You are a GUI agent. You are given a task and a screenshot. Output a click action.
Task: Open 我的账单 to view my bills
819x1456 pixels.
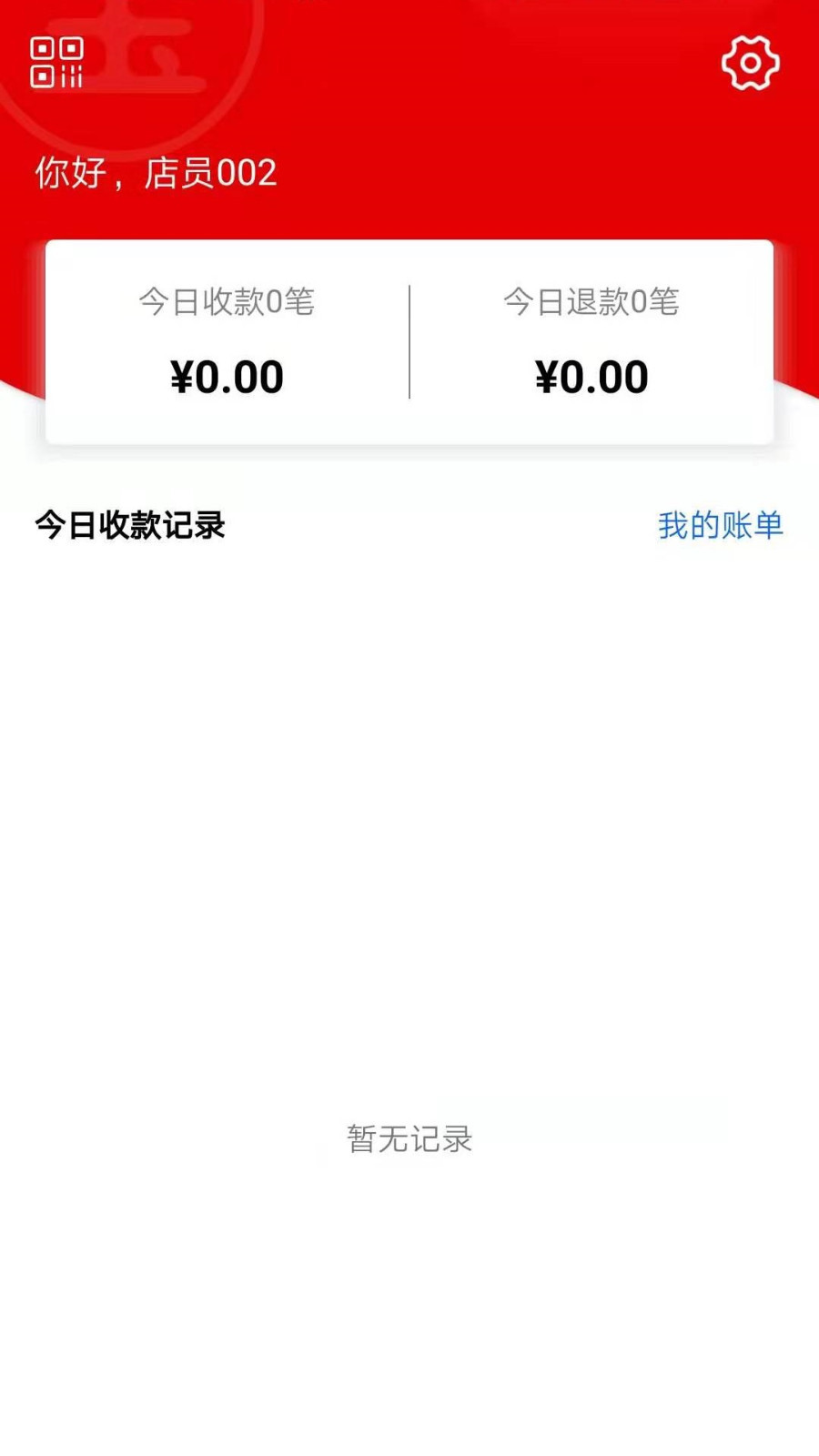[722, 525]
